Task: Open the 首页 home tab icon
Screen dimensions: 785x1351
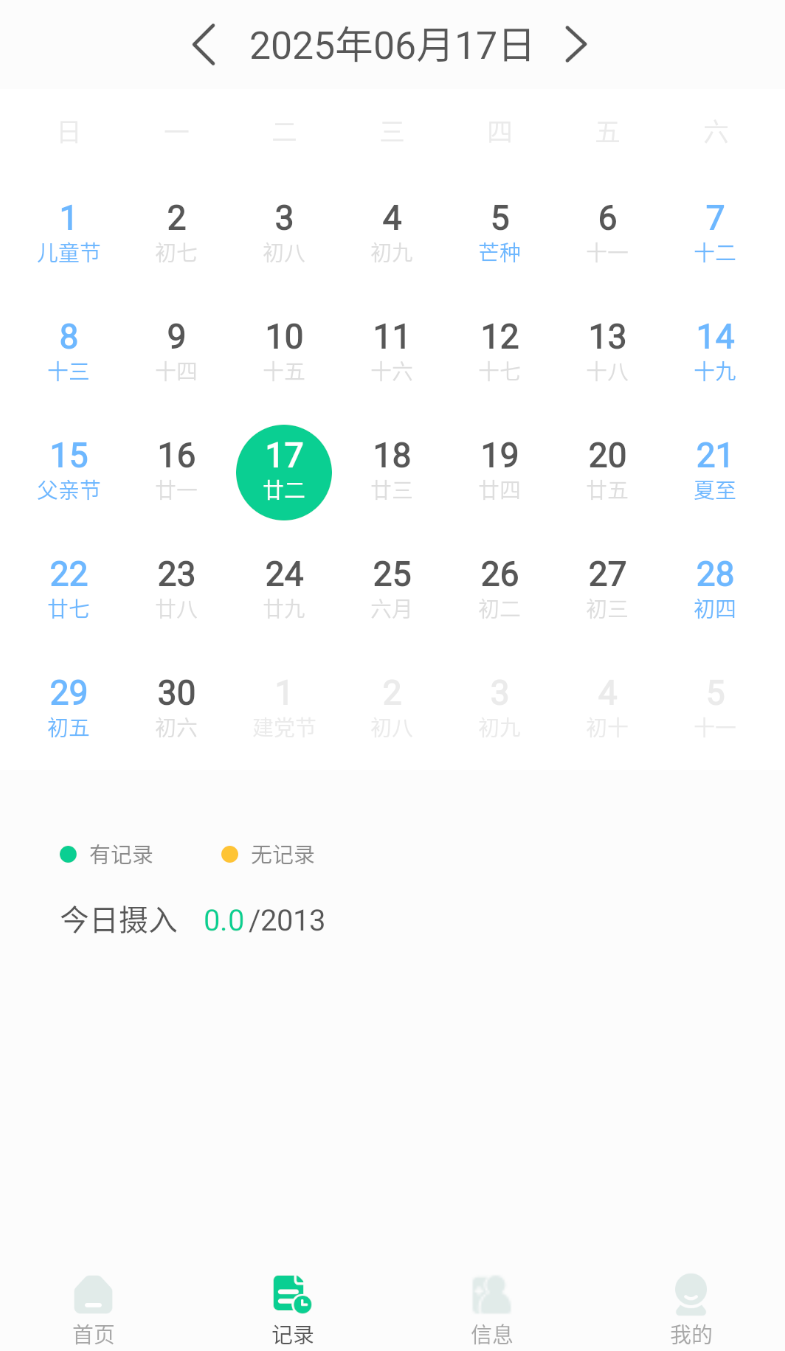Action: 93,1293
